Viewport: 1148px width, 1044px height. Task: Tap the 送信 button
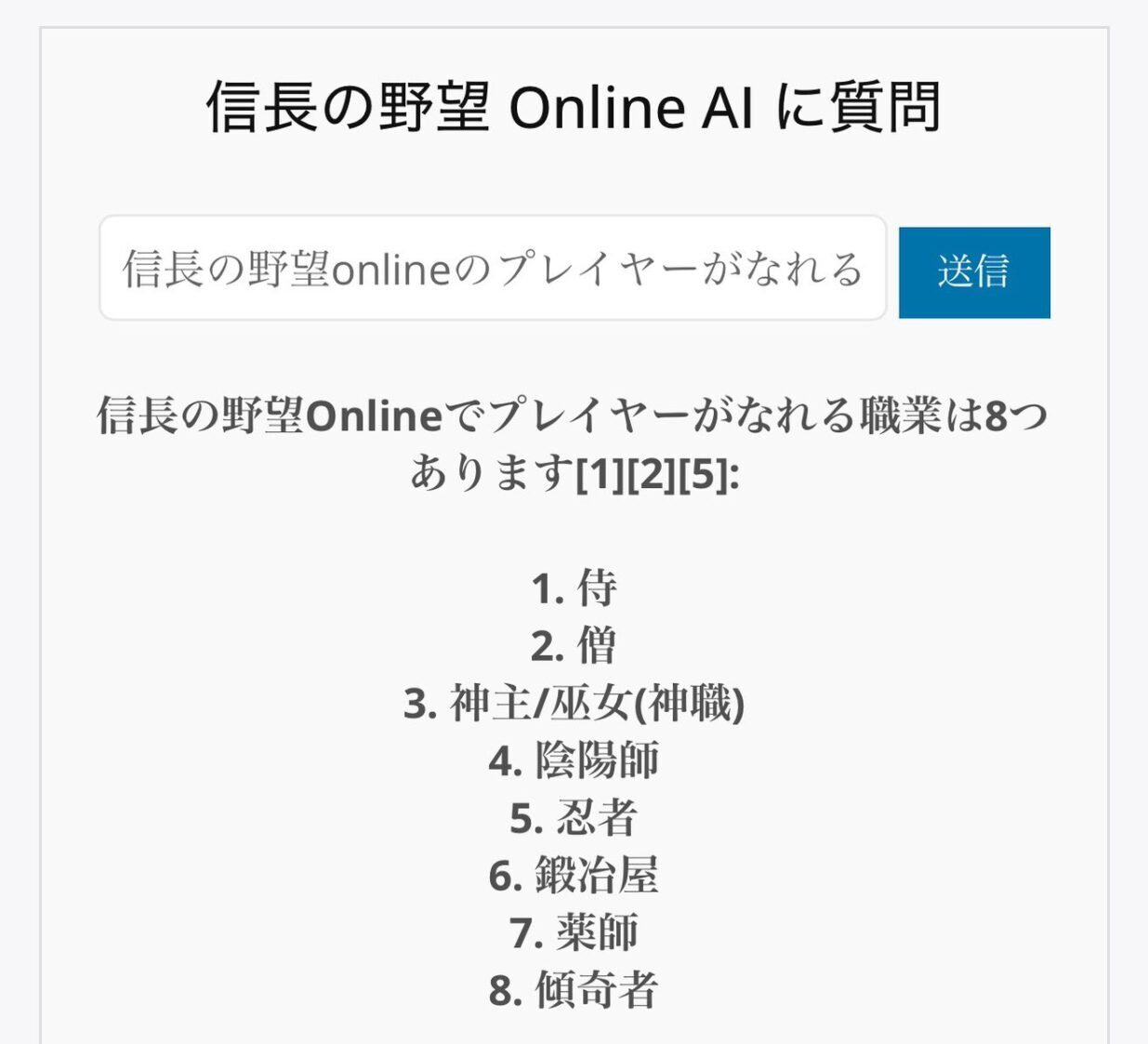click(x=973, y=271)
